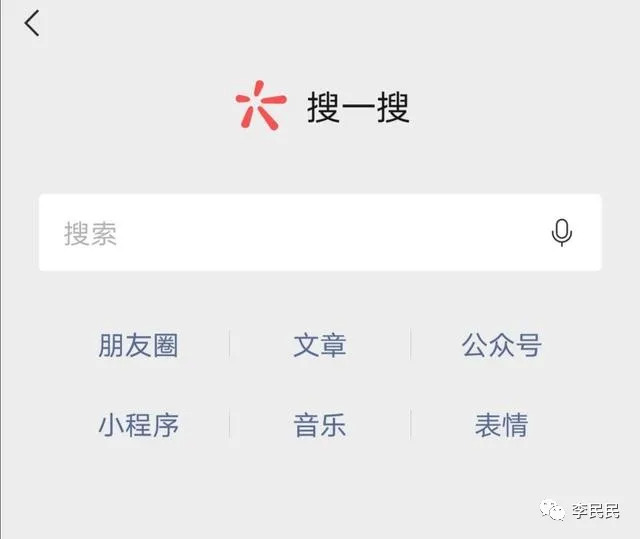The image size is (640, 539).
Task: Open the 表情 search category
Action: point(502,425)
